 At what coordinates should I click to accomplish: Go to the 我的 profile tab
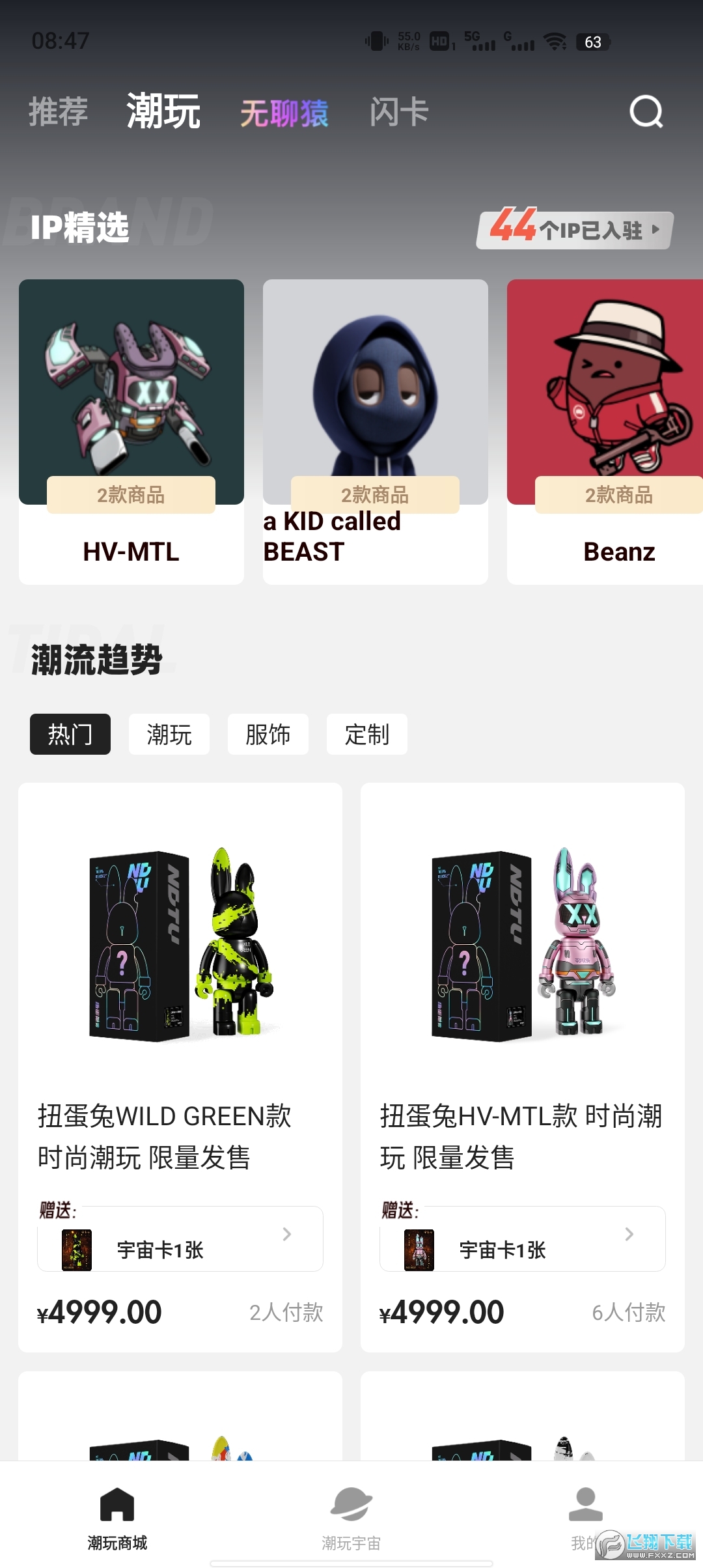585,1516
